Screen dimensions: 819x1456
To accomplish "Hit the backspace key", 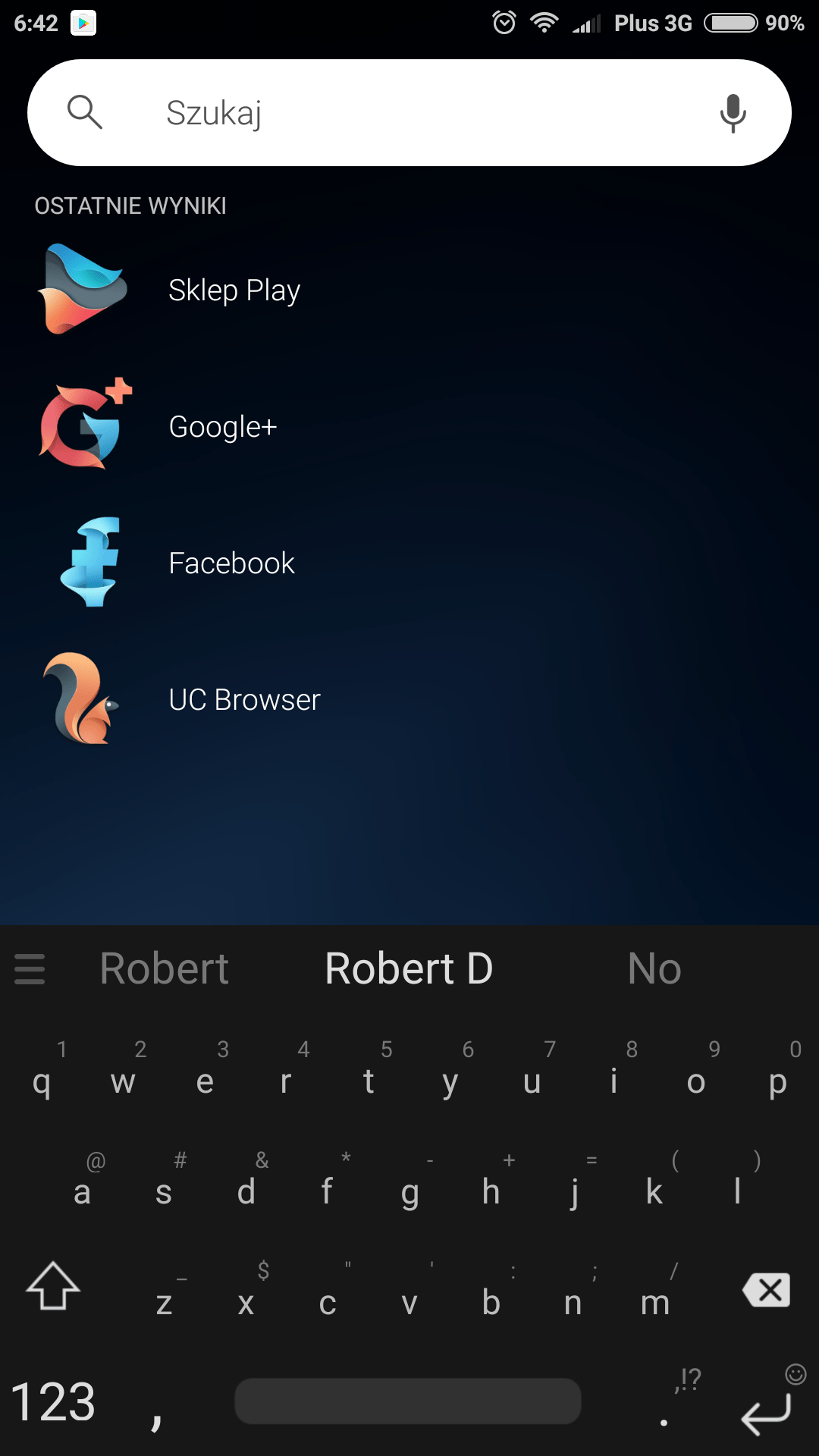I will 767,1289.
